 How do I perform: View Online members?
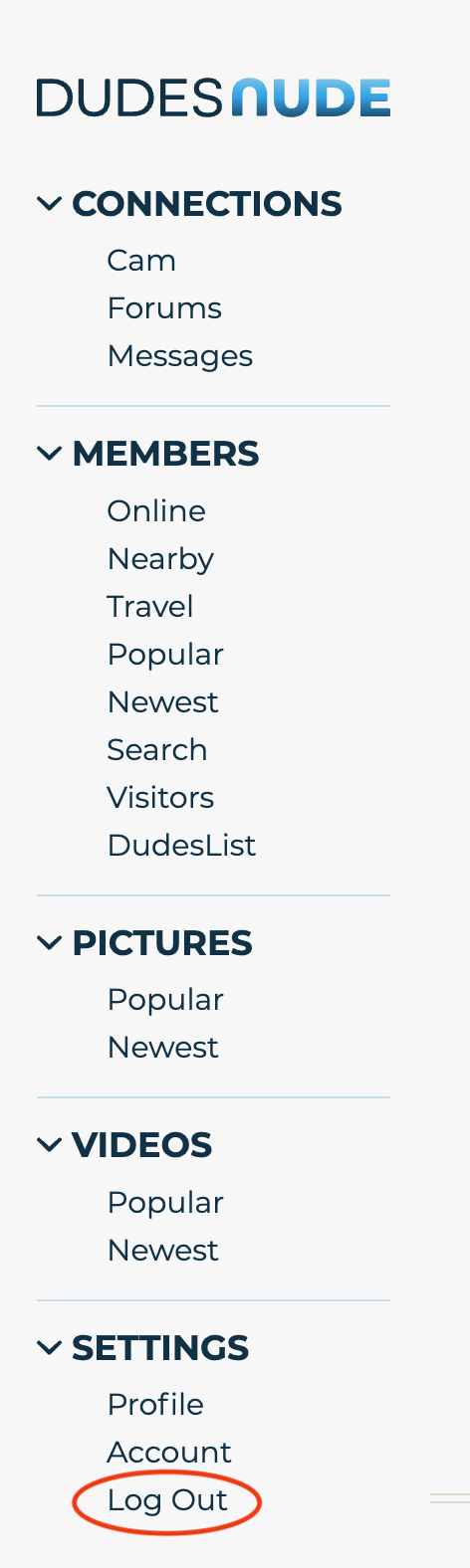click(x=156, y=511)
